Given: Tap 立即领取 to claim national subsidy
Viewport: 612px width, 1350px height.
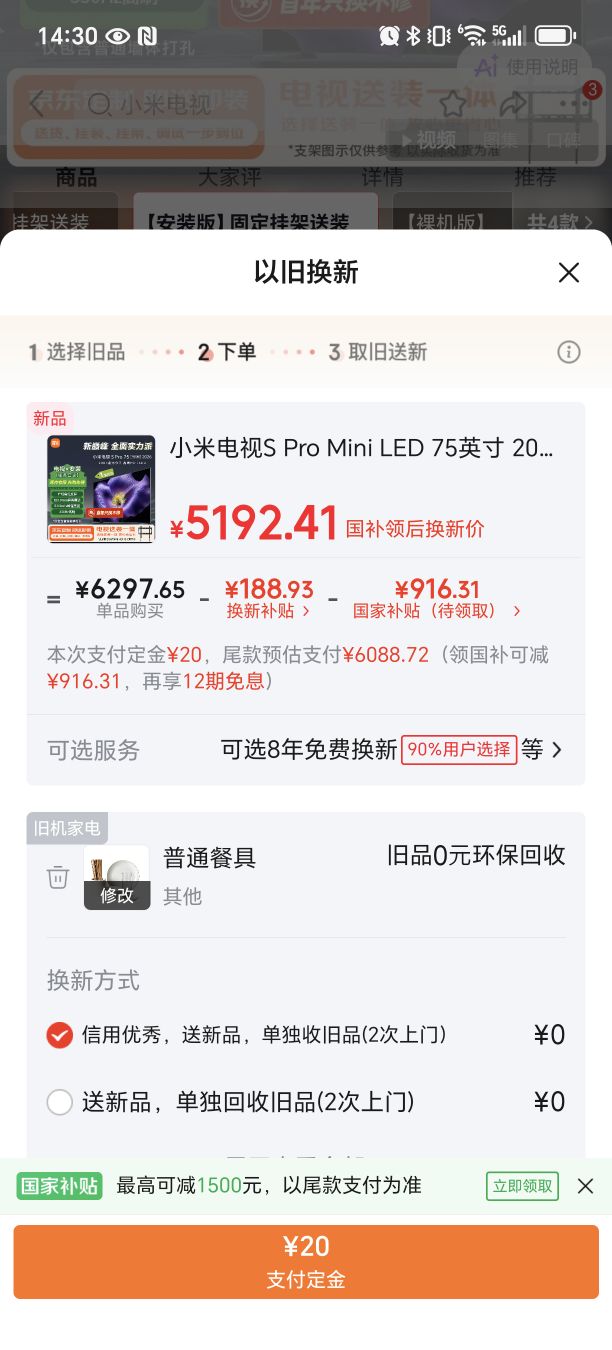Looking at the screenshot, I should point(522,1186).
